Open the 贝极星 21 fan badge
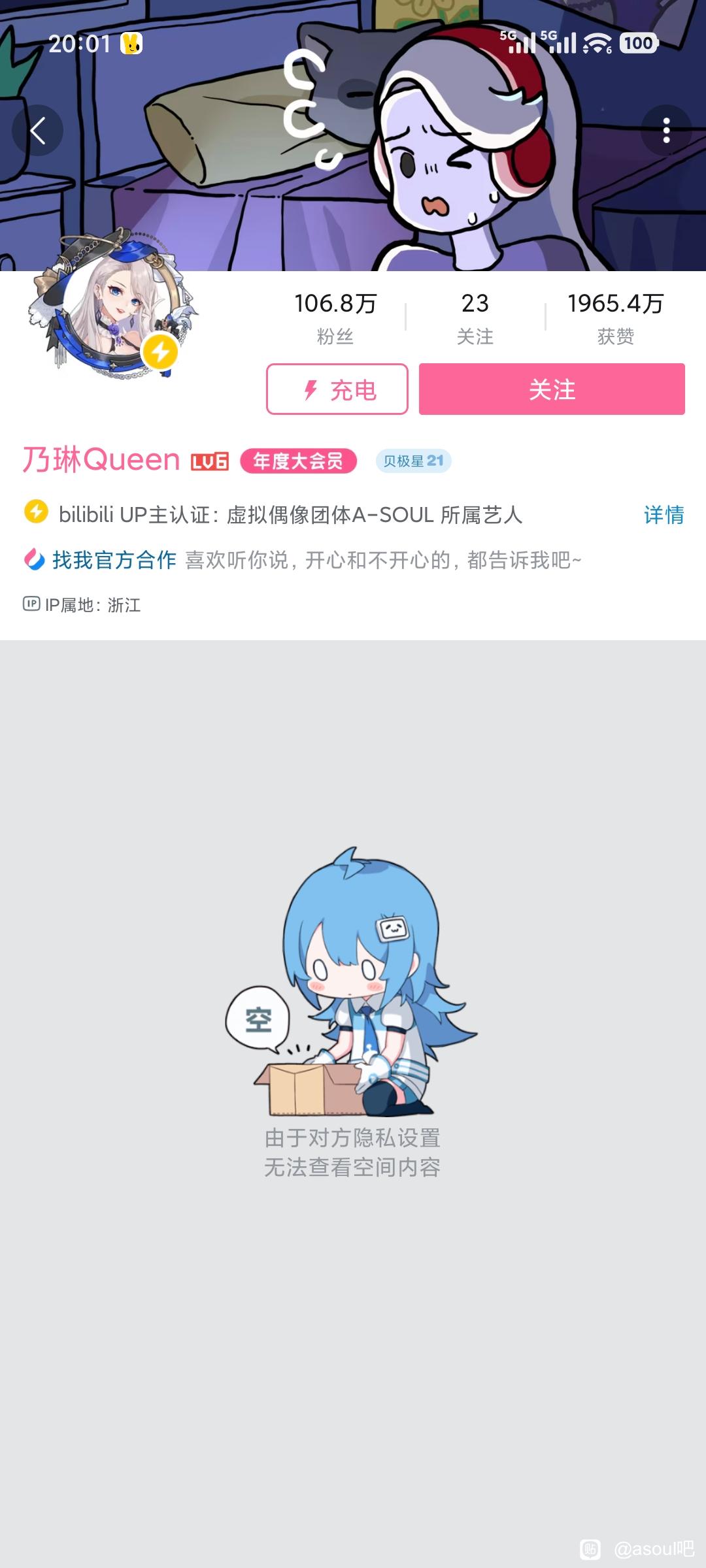 (413, 461)
